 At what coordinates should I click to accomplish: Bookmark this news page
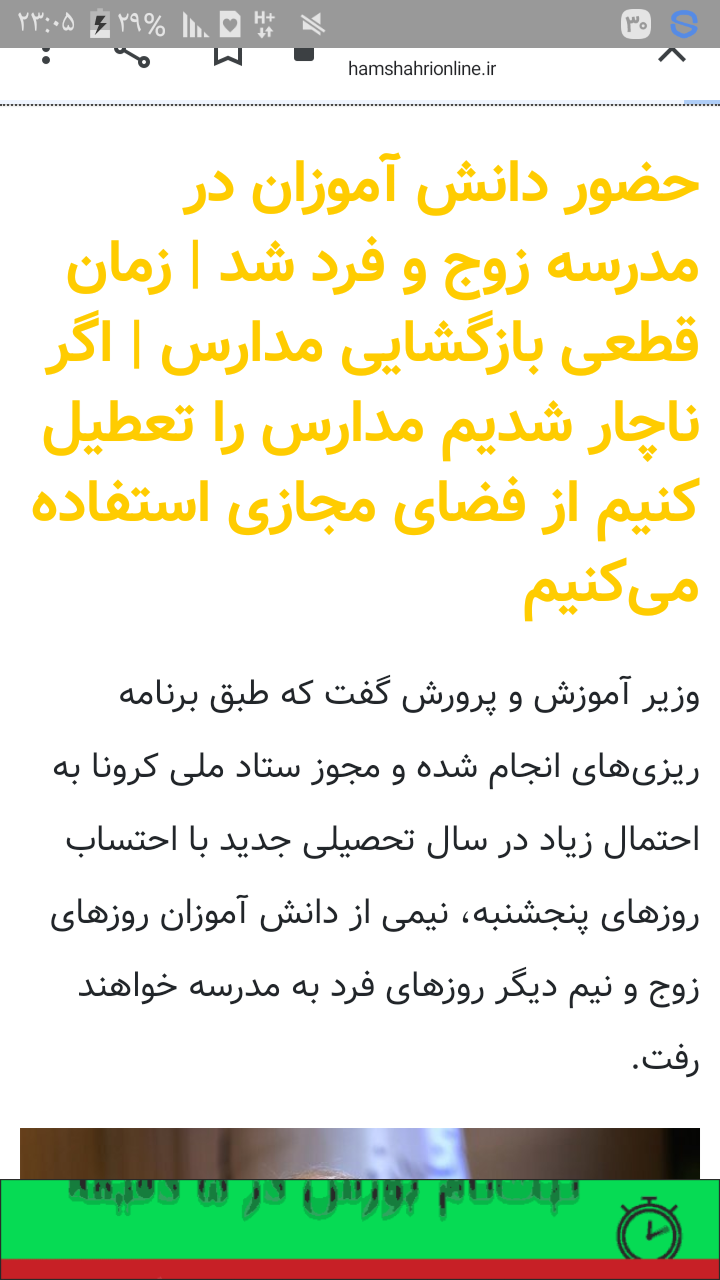(228, 54)
